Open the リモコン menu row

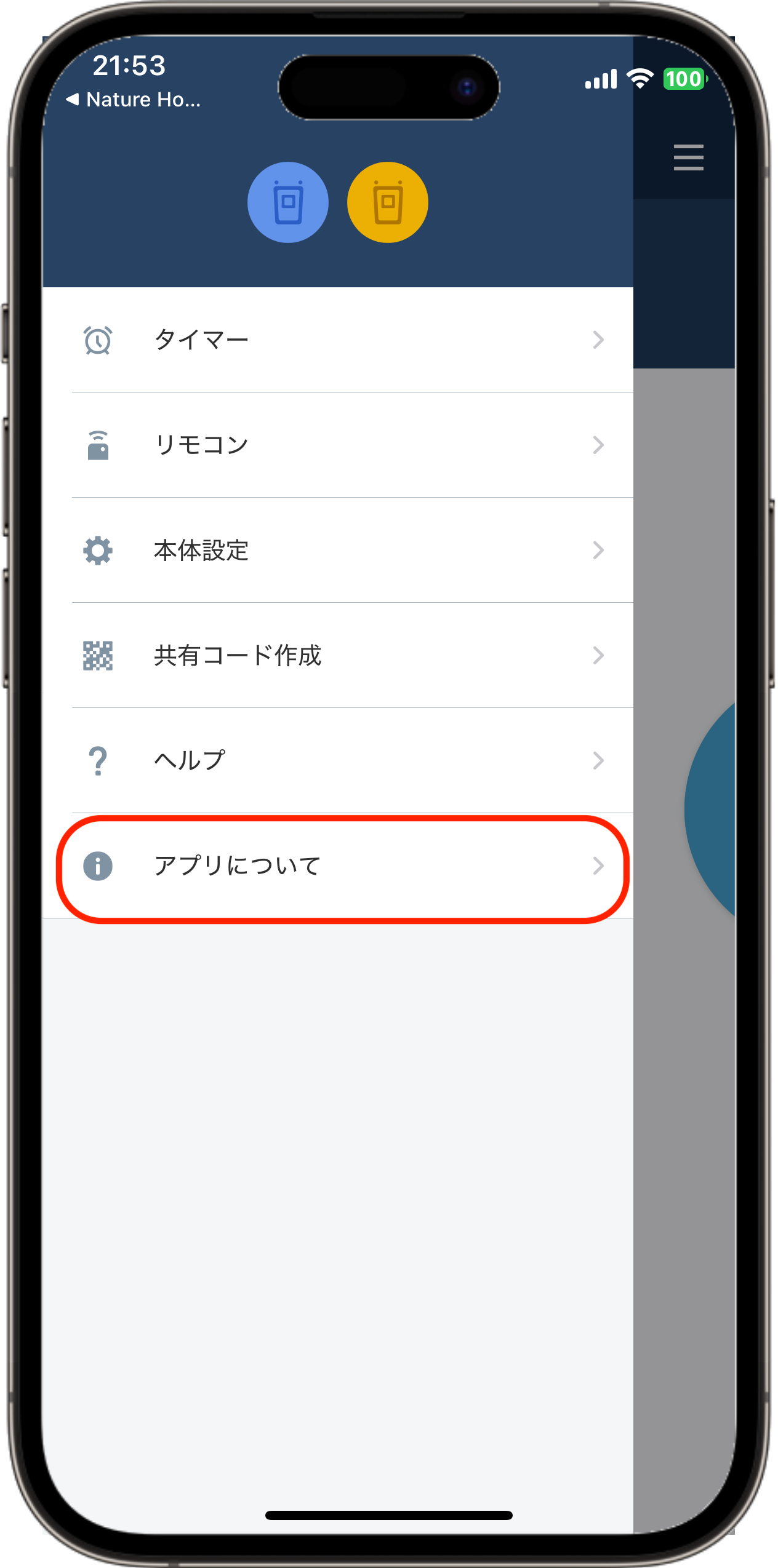pos(338,445)
